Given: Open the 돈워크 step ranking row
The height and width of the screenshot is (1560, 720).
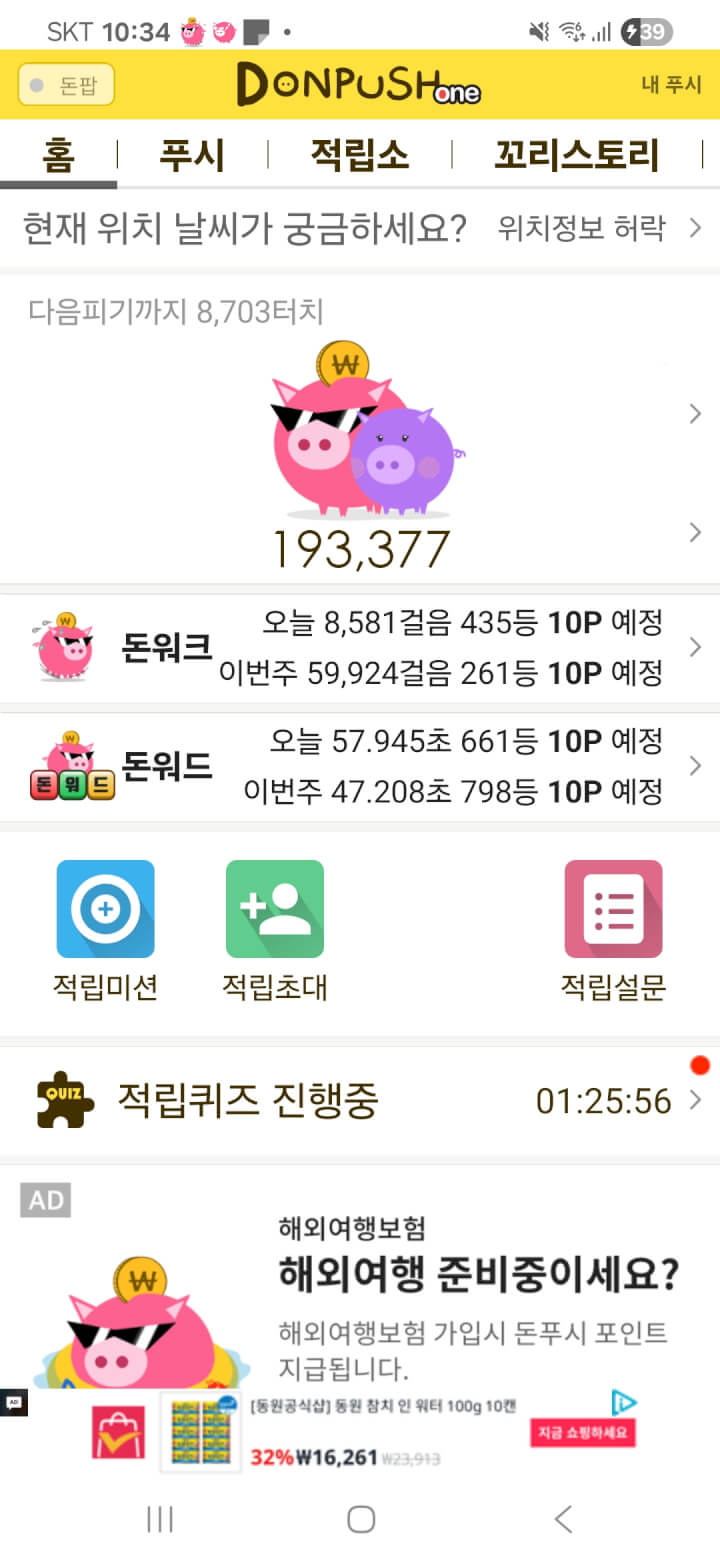Looking at the screenshot, I should coord(360,648).
